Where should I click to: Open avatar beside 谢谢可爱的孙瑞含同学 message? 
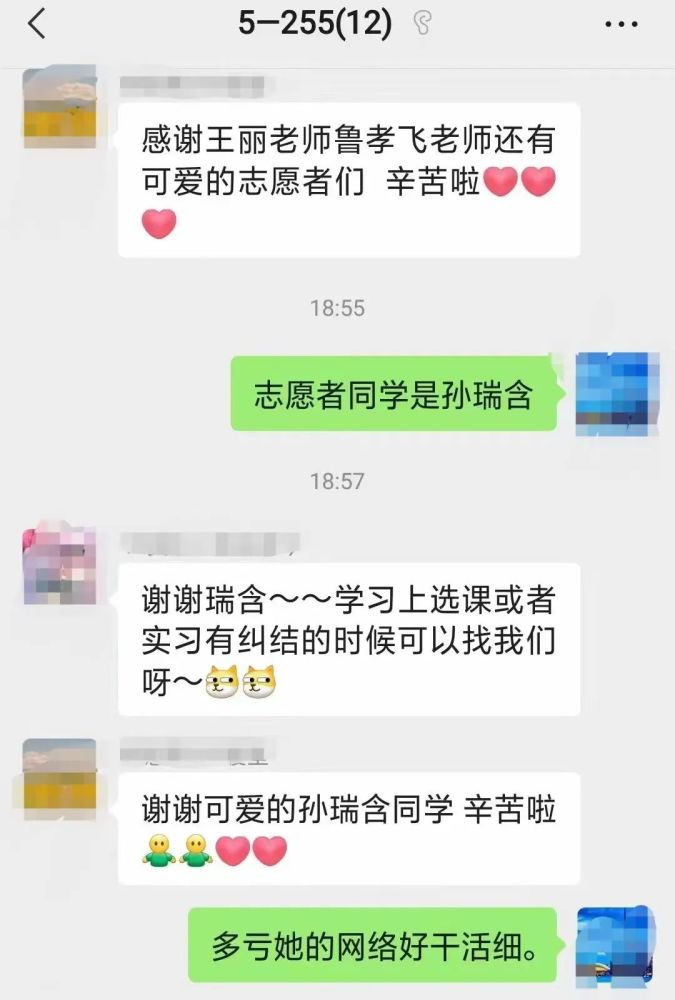(x=59, y=776)
